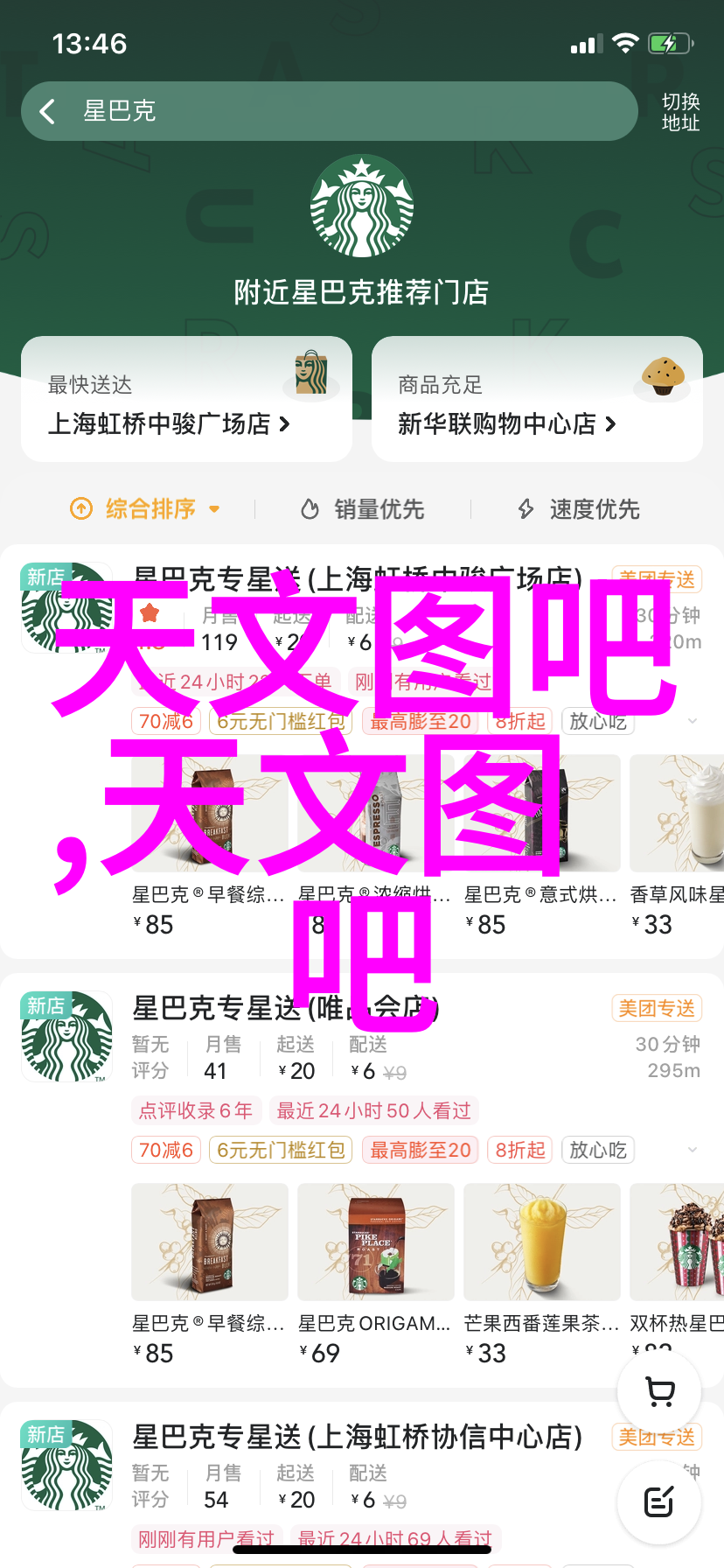Sort by 销量优先
This screenshot has height=1568, width=724.
[362, 508]
